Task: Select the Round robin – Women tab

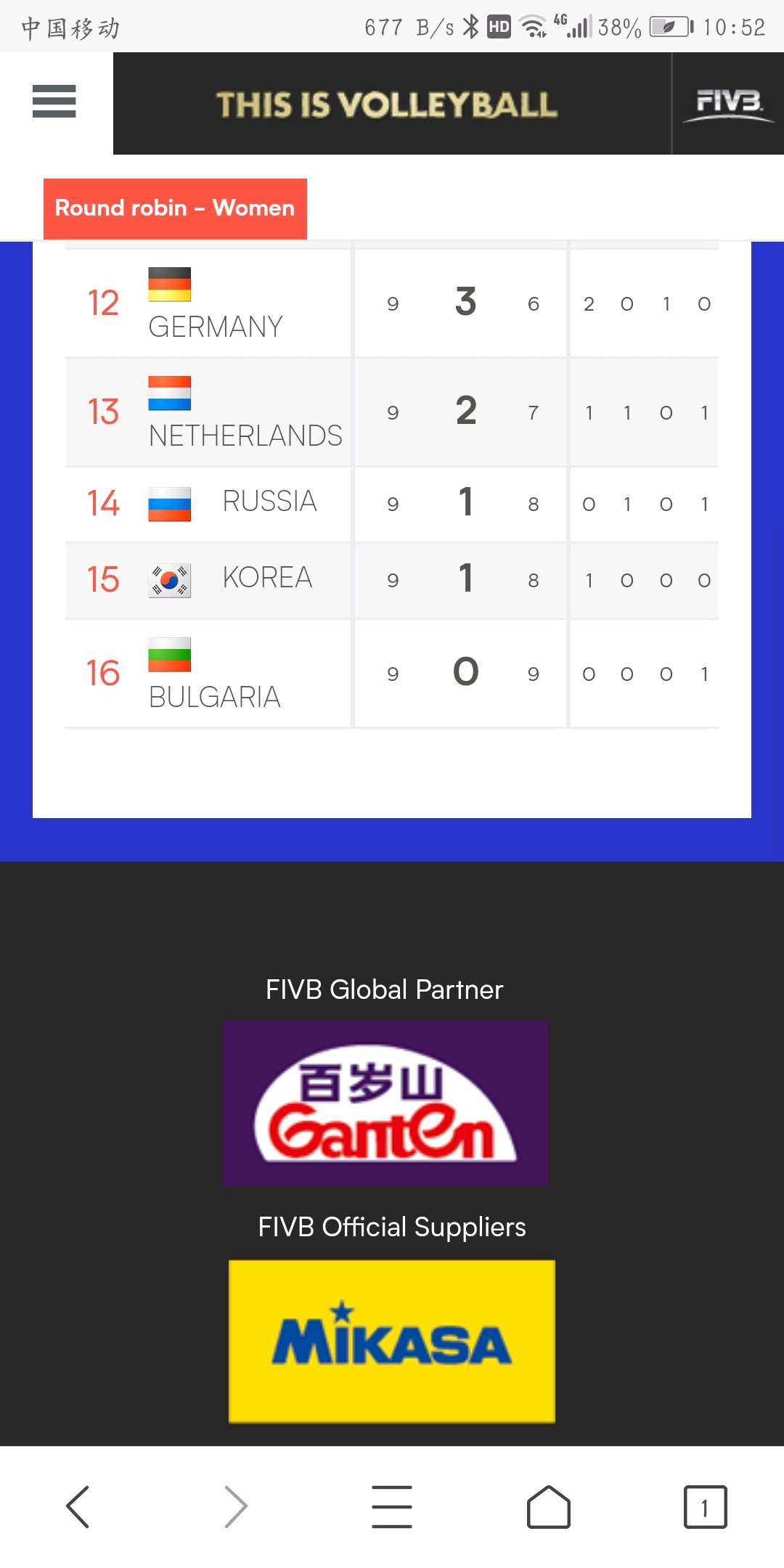Action: pyautogui.click(x=175, y=208)
